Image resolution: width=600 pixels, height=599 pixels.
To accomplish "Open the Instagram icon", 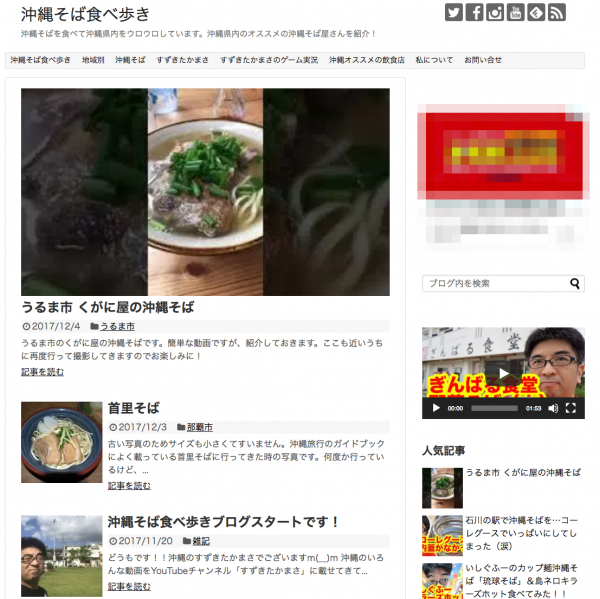I will click(495, 13).
